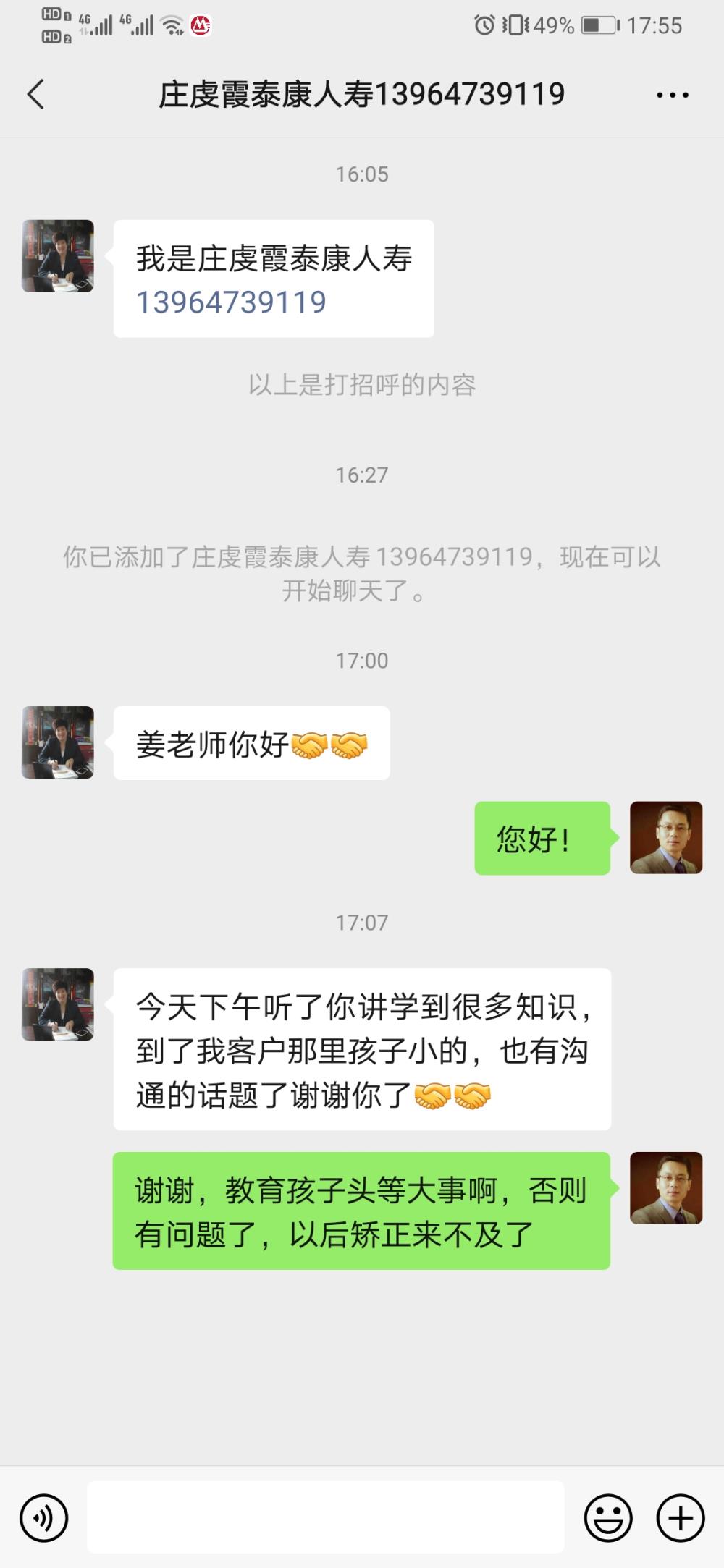Tap the plus icon for more functions
724x1568 pixels.
[x=678, y=1518]
